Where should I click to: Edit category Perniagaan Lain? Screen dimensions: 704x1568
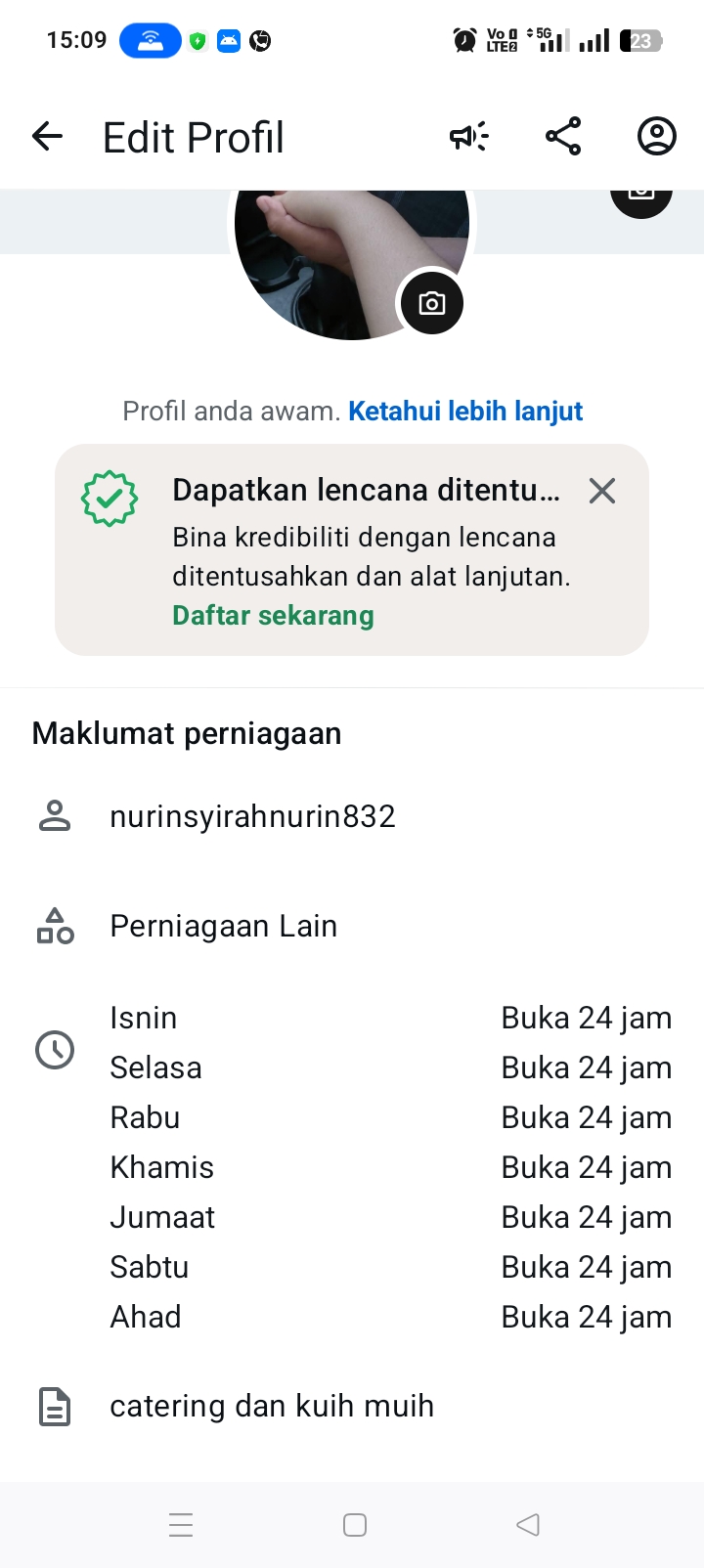[223, 926]
